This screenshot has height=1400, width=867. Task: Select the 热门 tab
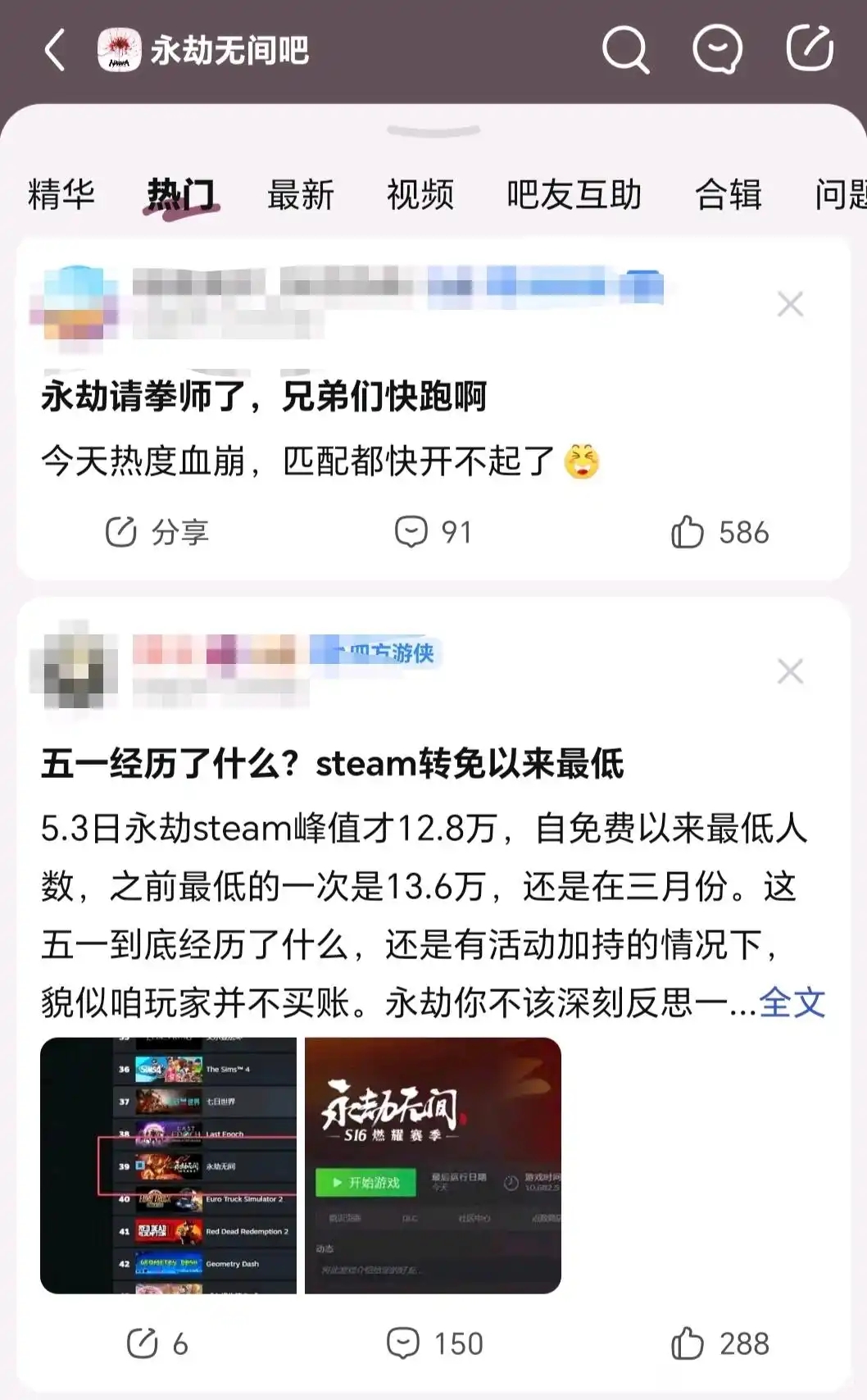[x=181, y=195]
